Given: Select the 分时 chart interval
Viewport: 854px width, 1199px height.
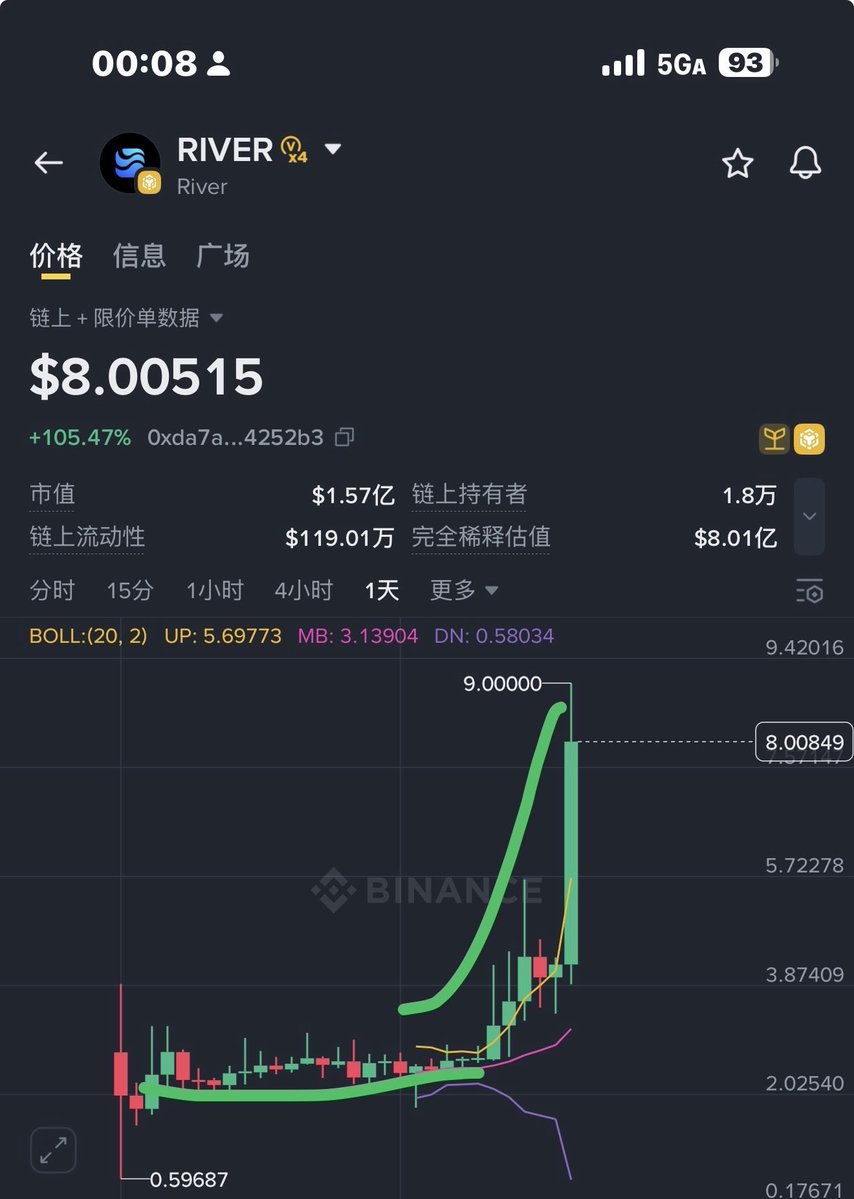Looking at the screenshot, I should [x=52, y=590].
